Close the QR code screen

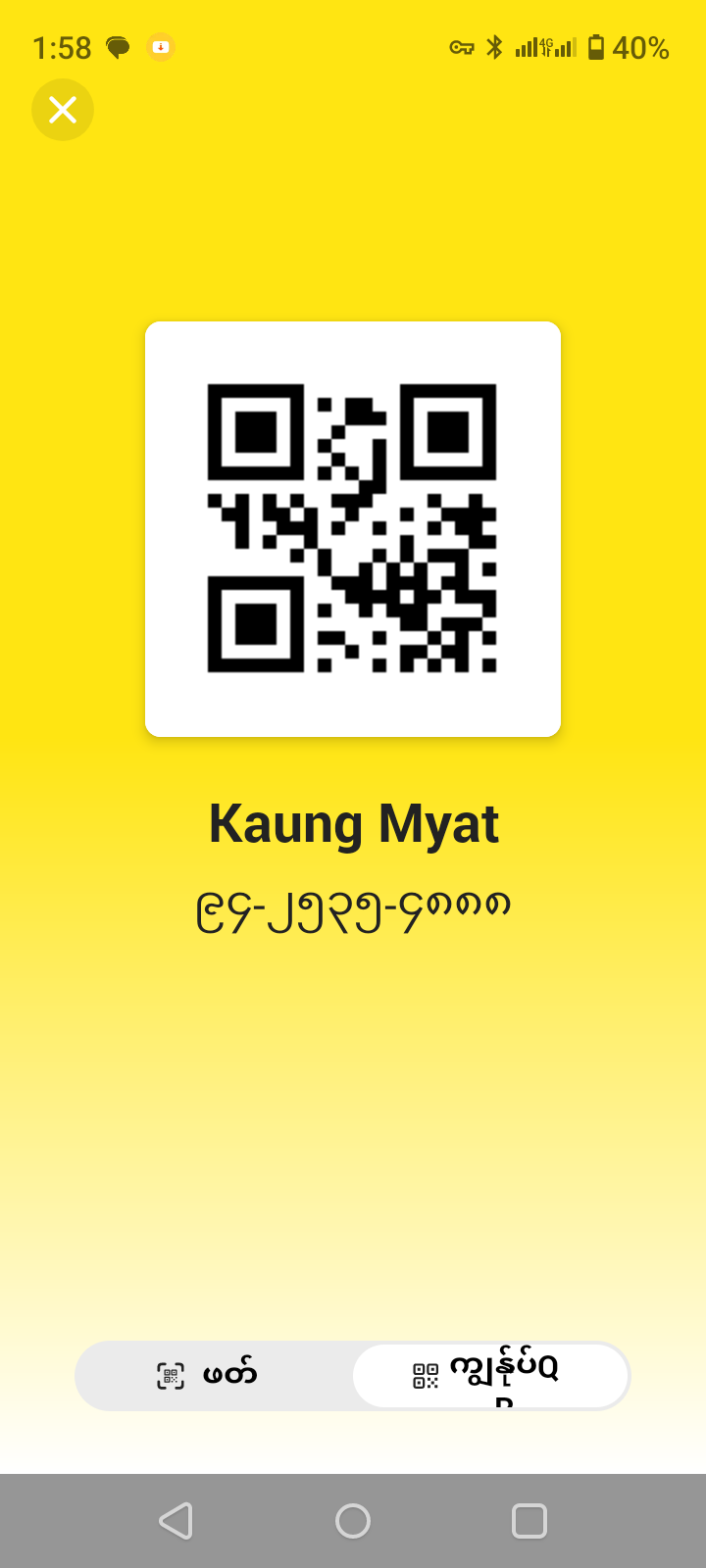point(63,110)
